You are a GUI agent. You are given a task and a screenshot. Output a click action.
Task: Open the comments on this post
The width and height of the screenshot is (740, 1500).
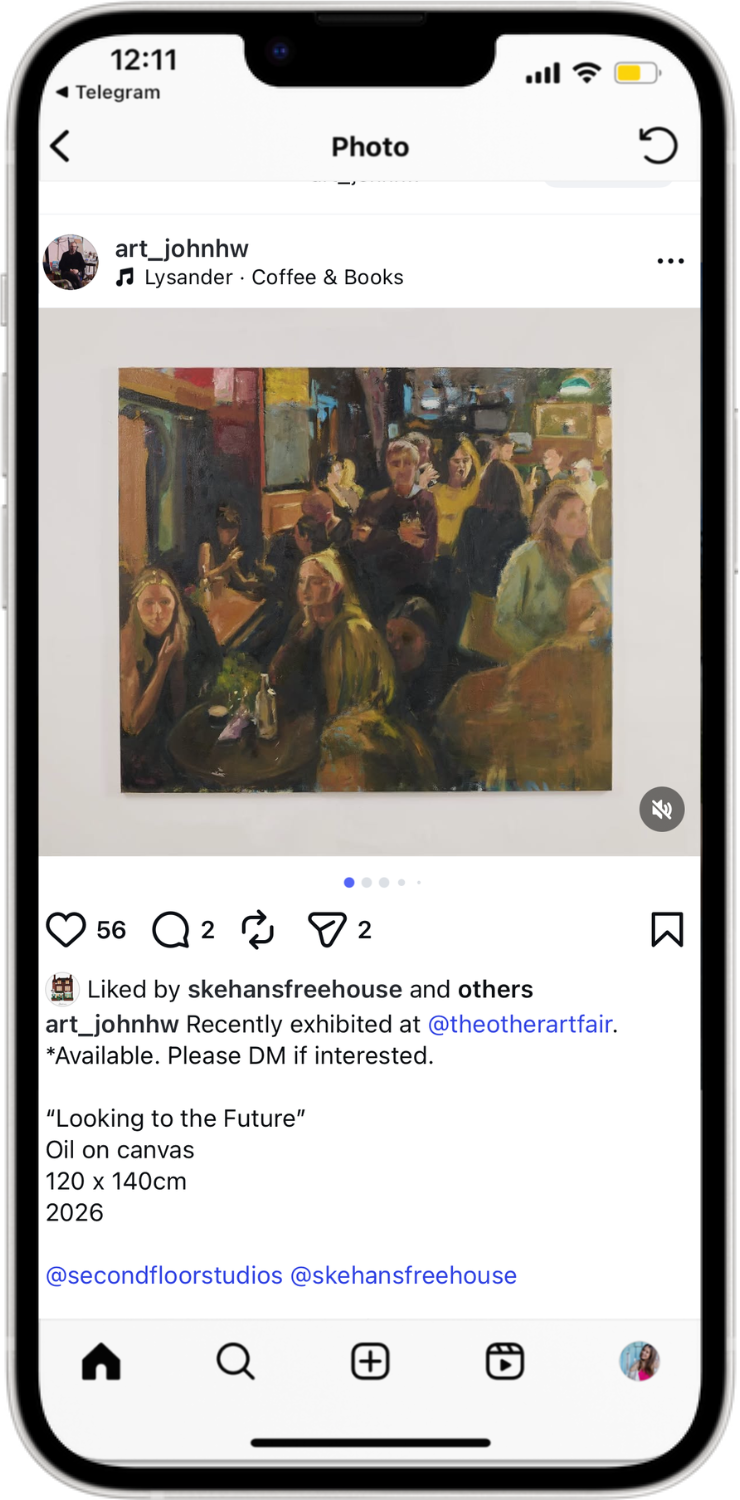coord(171,930)
